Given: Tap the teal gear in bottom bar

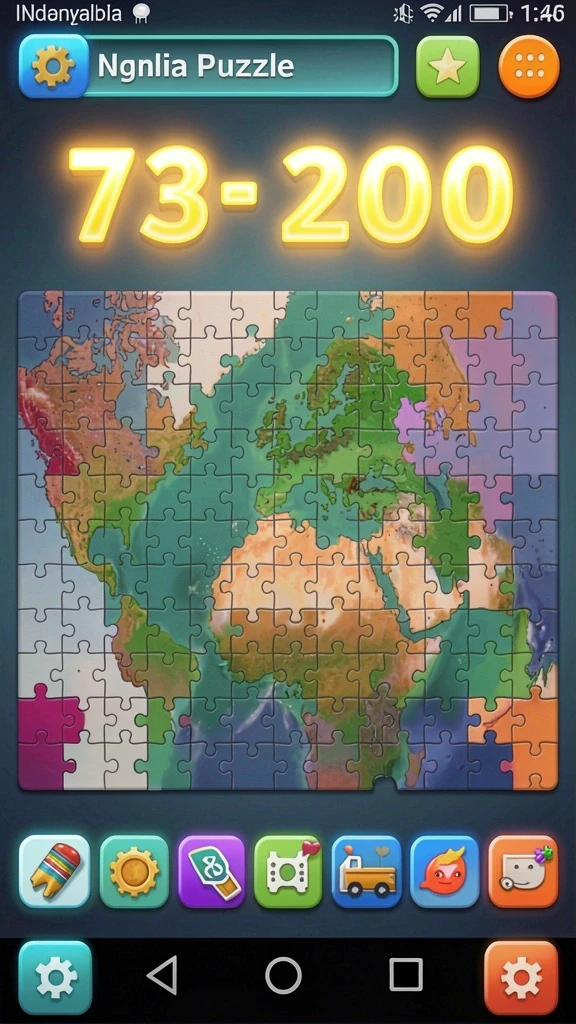Looking at the screenshot, I should point(55,978).
